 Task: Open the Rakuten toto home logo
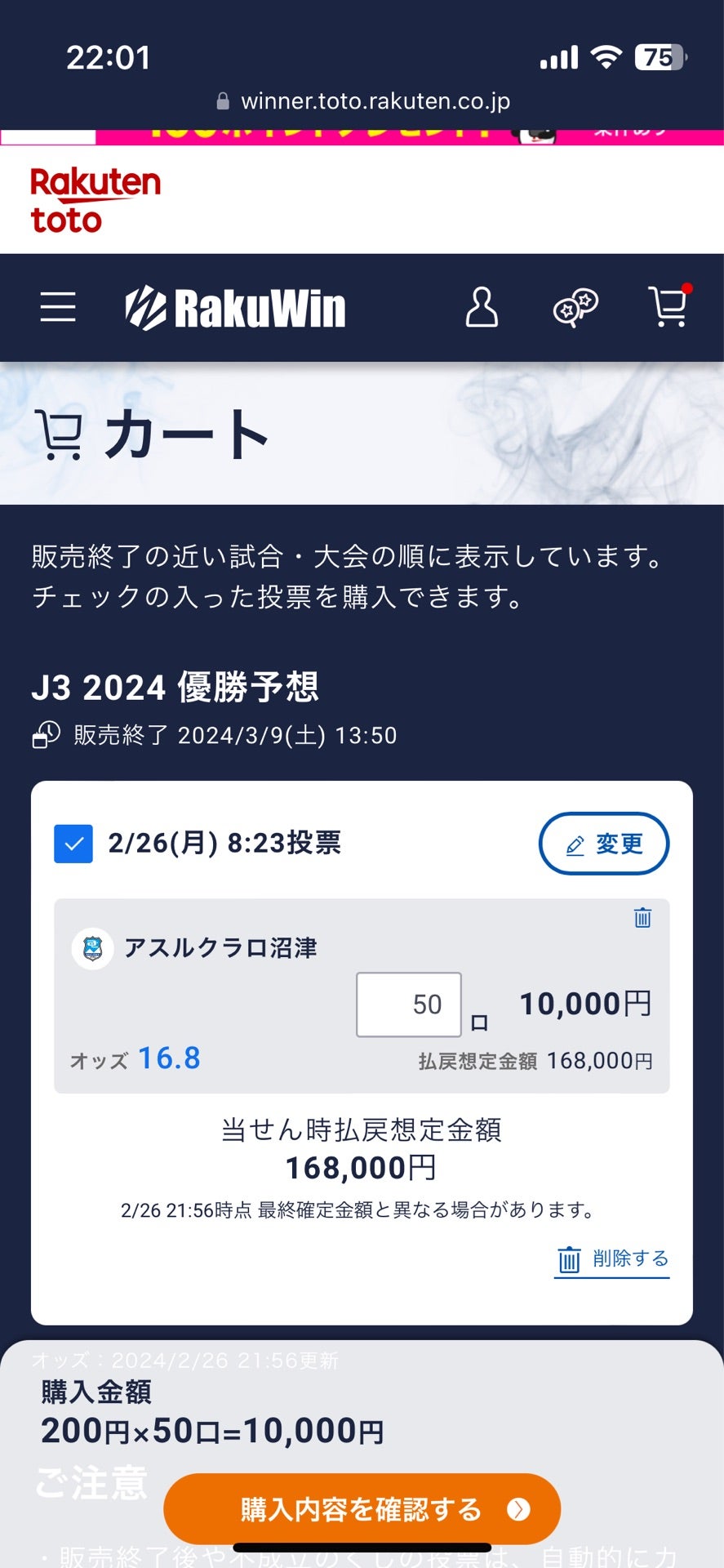95,200
